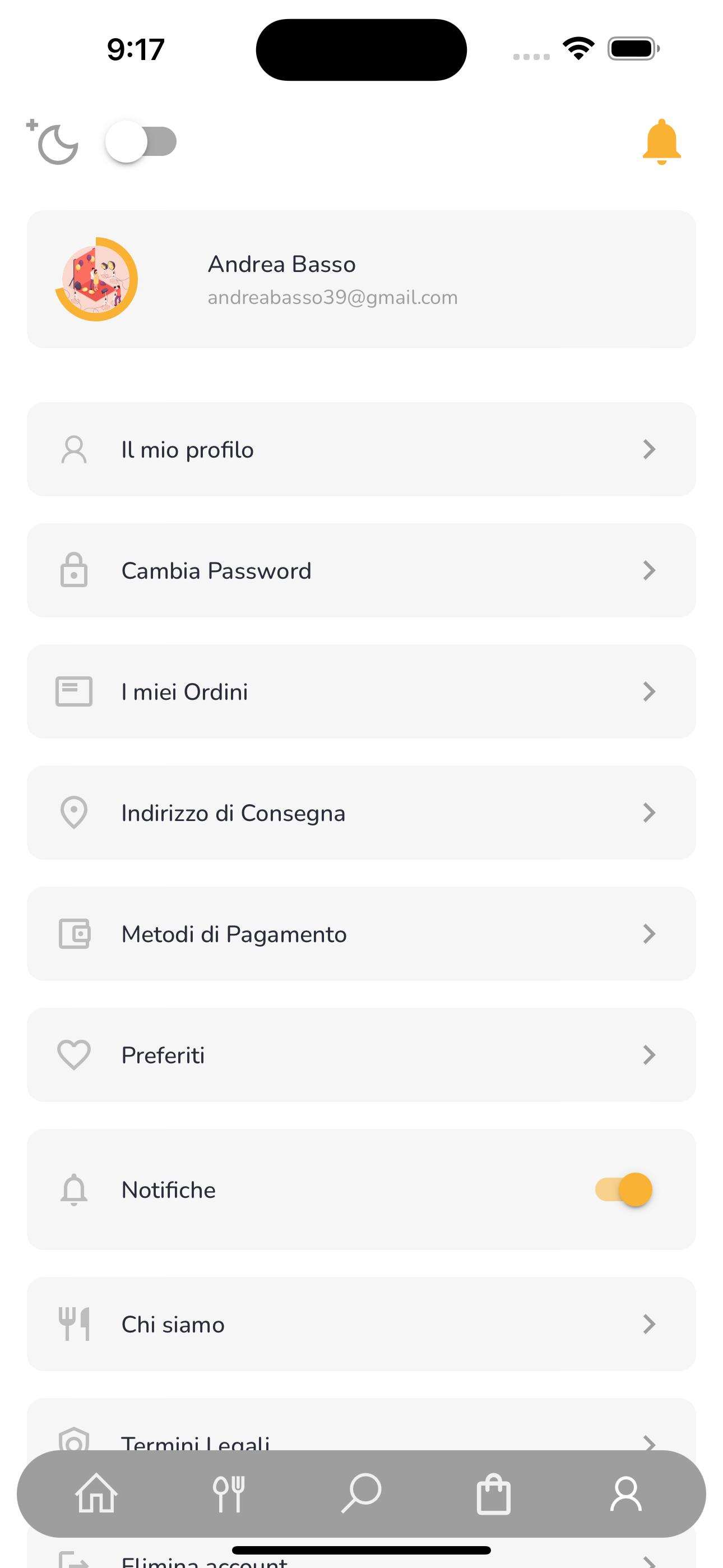This screenshot has width=723, height=1568.
Task: Turn off the Notifiche switch
Action: pos(624,1189)
